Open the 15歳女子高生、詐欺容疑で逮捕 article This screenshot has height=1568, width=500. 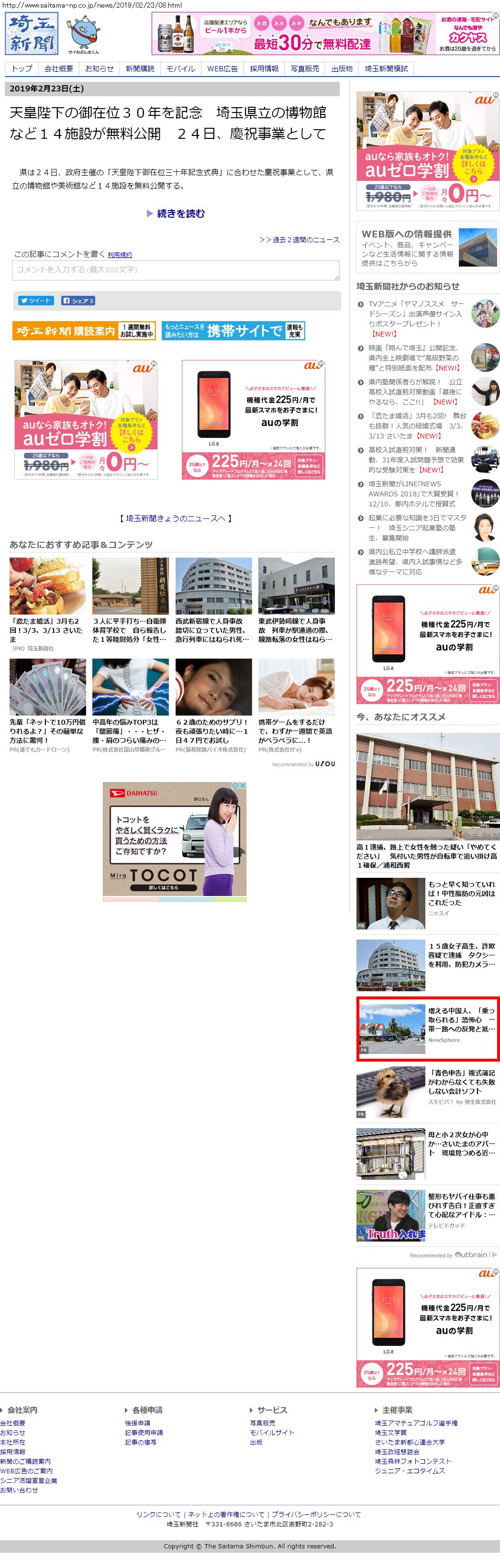(x=428, y=964)
